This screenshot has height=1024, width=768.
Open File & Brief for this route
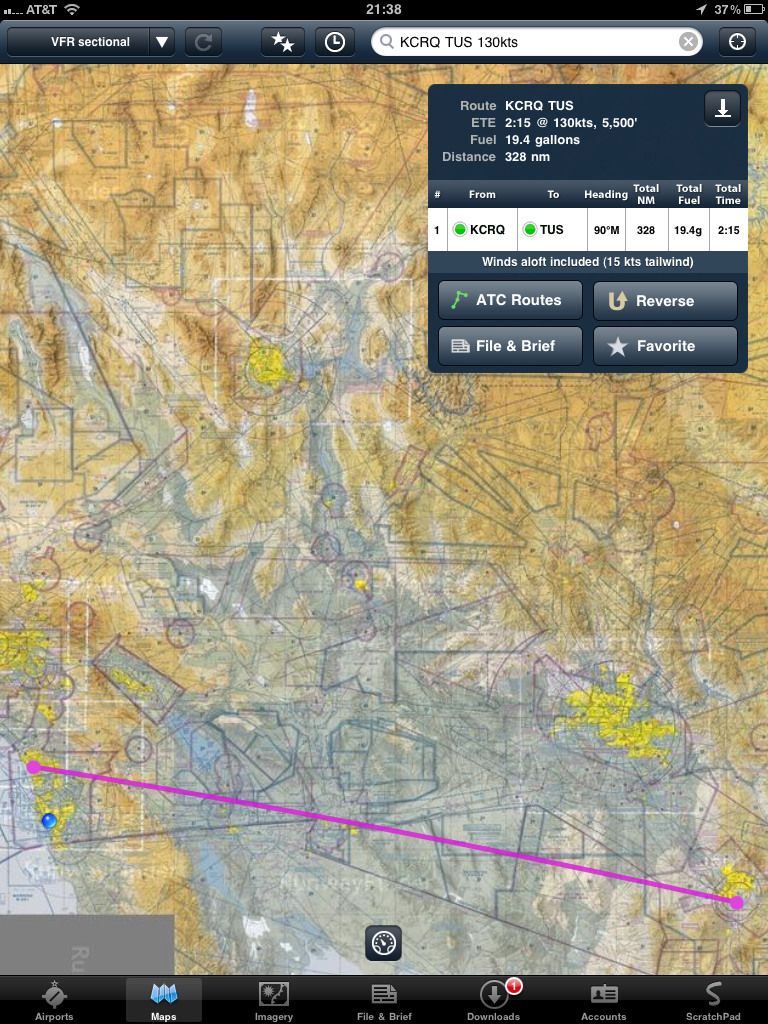509,346
